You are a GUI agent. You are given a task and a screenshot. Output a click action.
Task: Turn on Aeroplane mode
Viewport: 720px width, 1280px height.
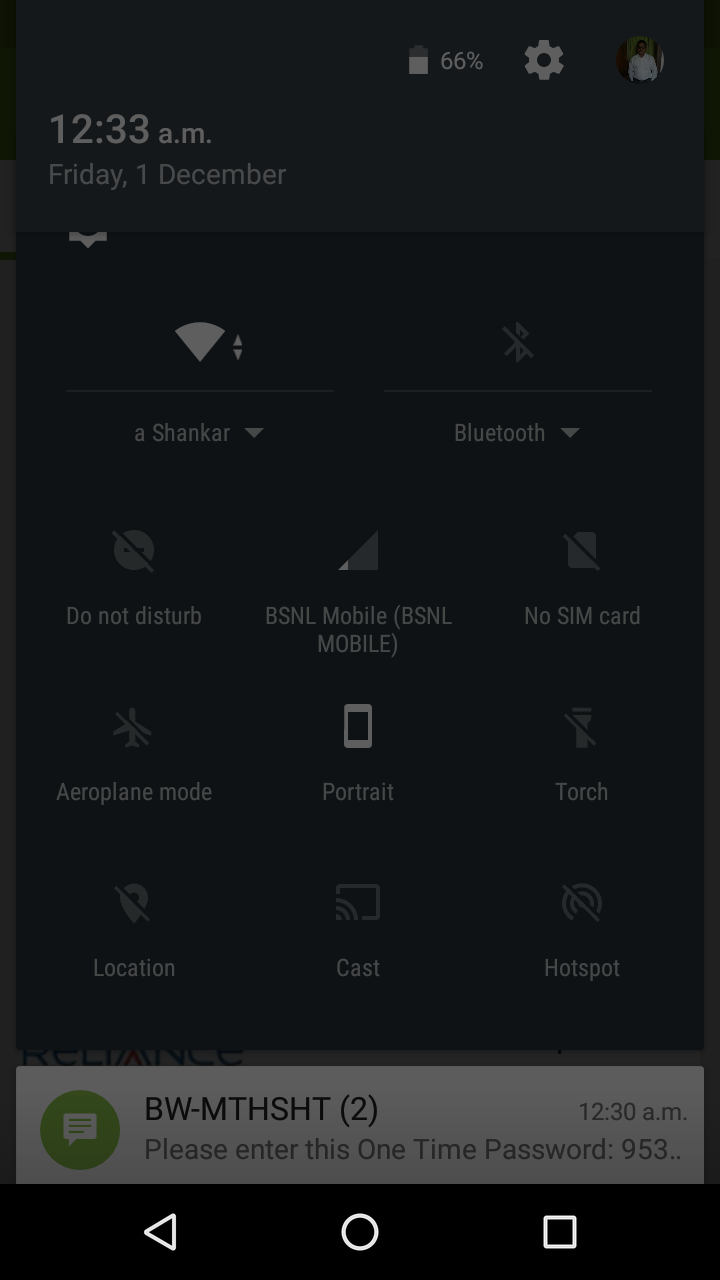(x=134, y=727)
